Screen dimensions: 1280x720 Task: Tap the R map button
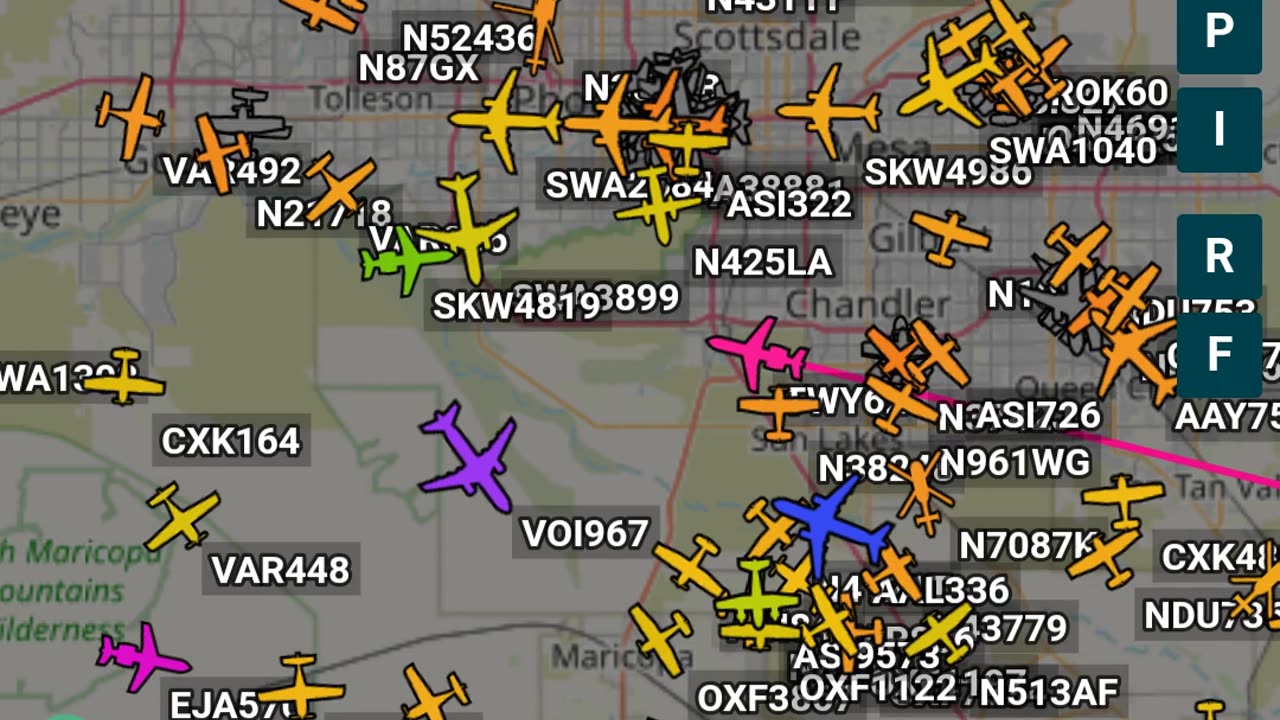(x=1218, y=256)
